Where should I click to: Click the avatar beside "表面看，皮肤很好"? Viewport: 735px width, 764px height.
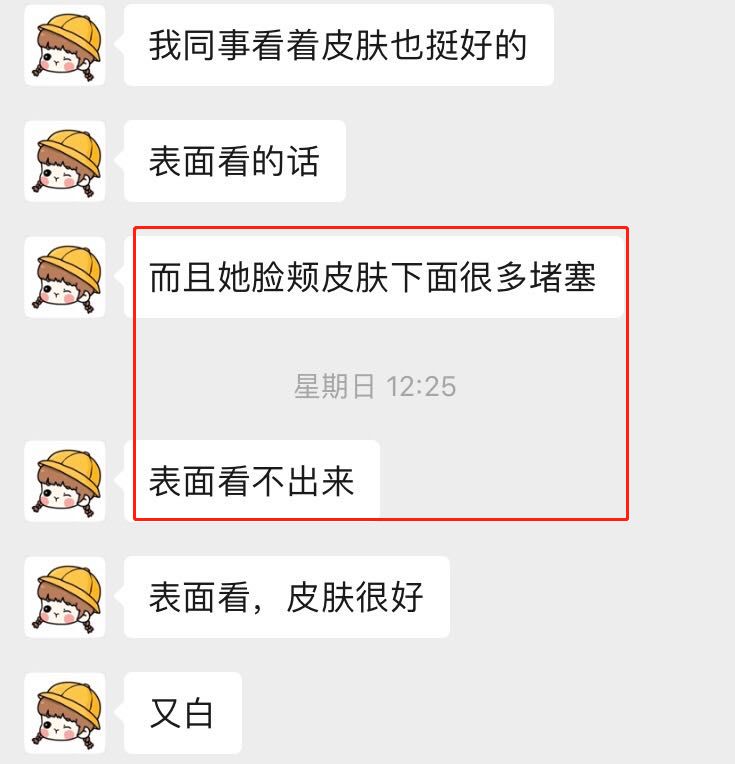coord(64,596)
